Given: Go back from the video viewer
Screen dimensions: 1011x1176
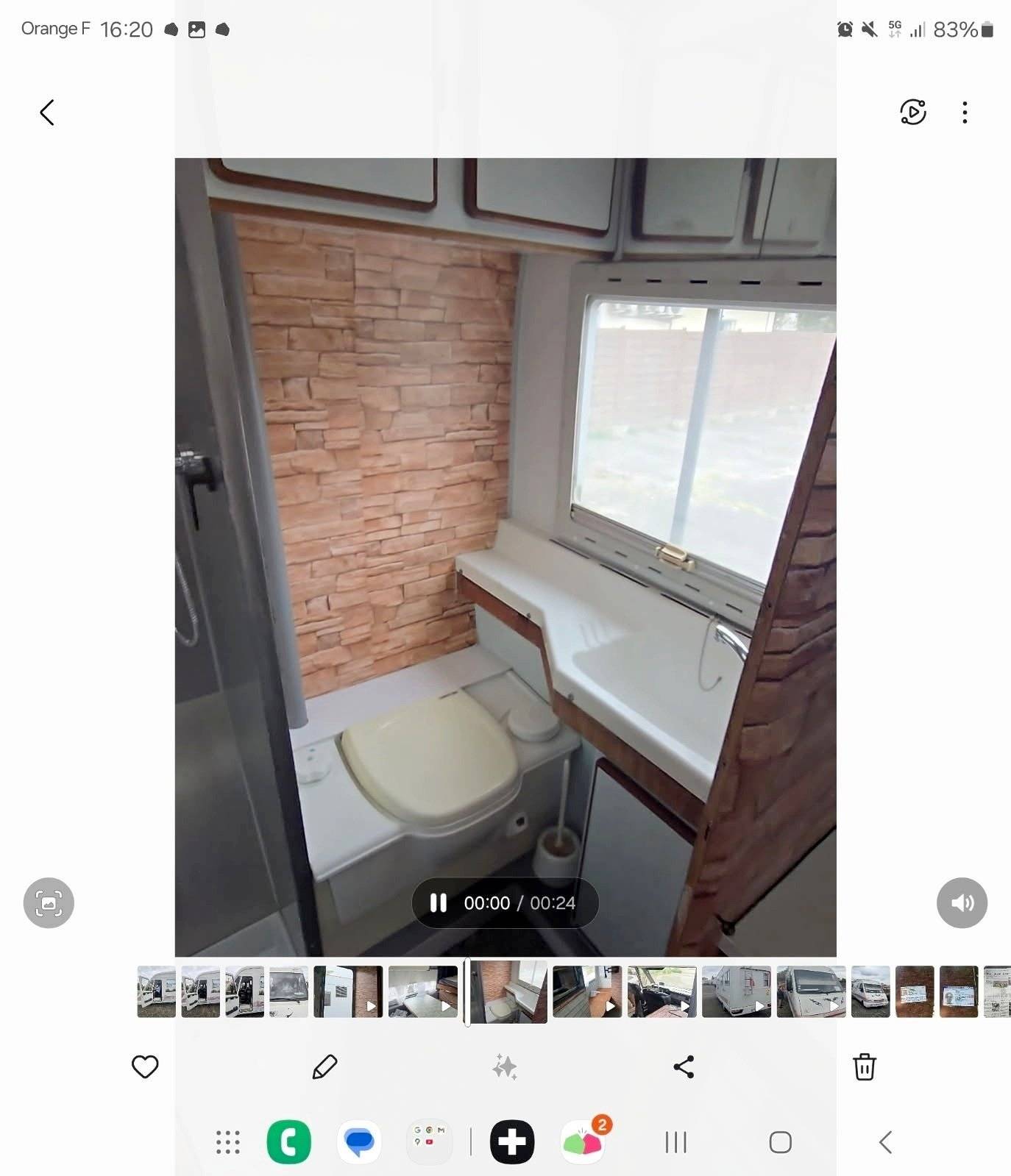Looking at the screenshot, I should click(x=47, y=113).
